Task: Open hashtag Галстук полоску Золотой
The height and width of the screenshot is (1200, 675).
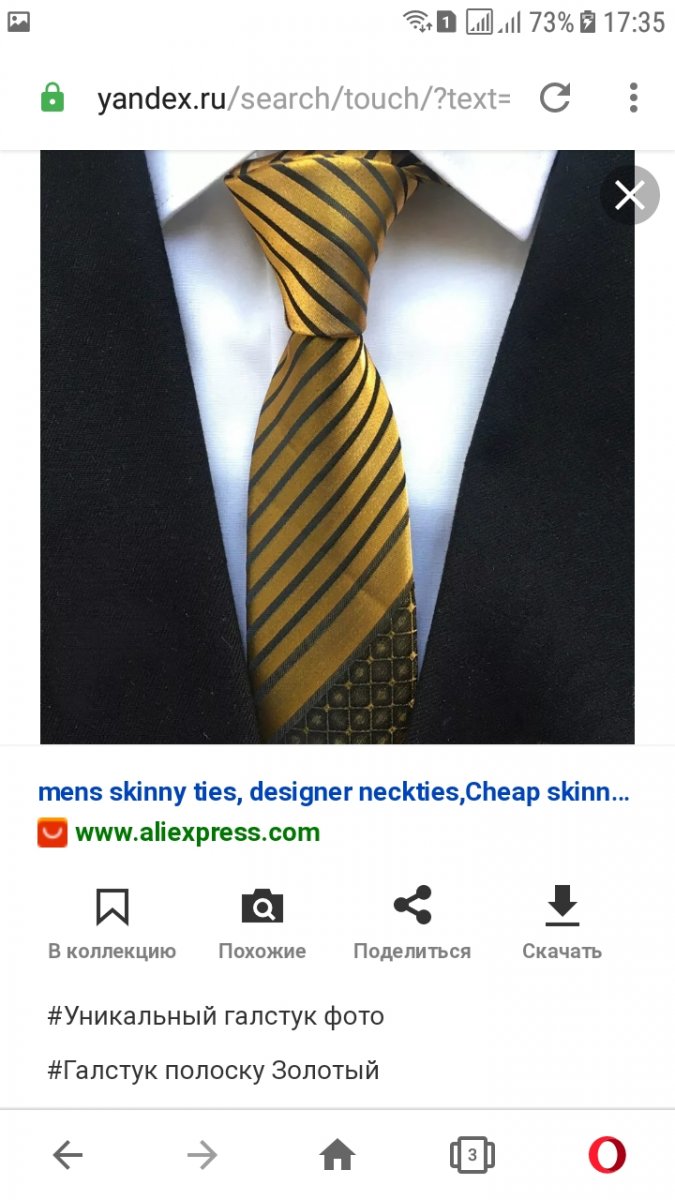Action: (213, 1071)
